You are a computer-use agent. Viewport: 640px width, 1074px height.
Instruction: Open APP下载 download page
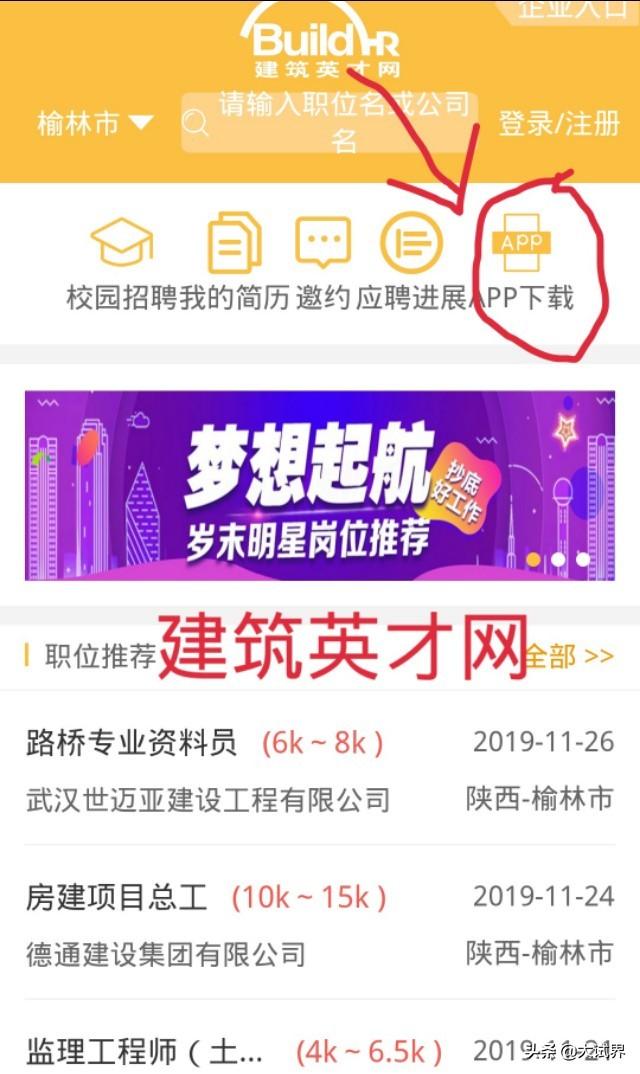pos(522,262)
